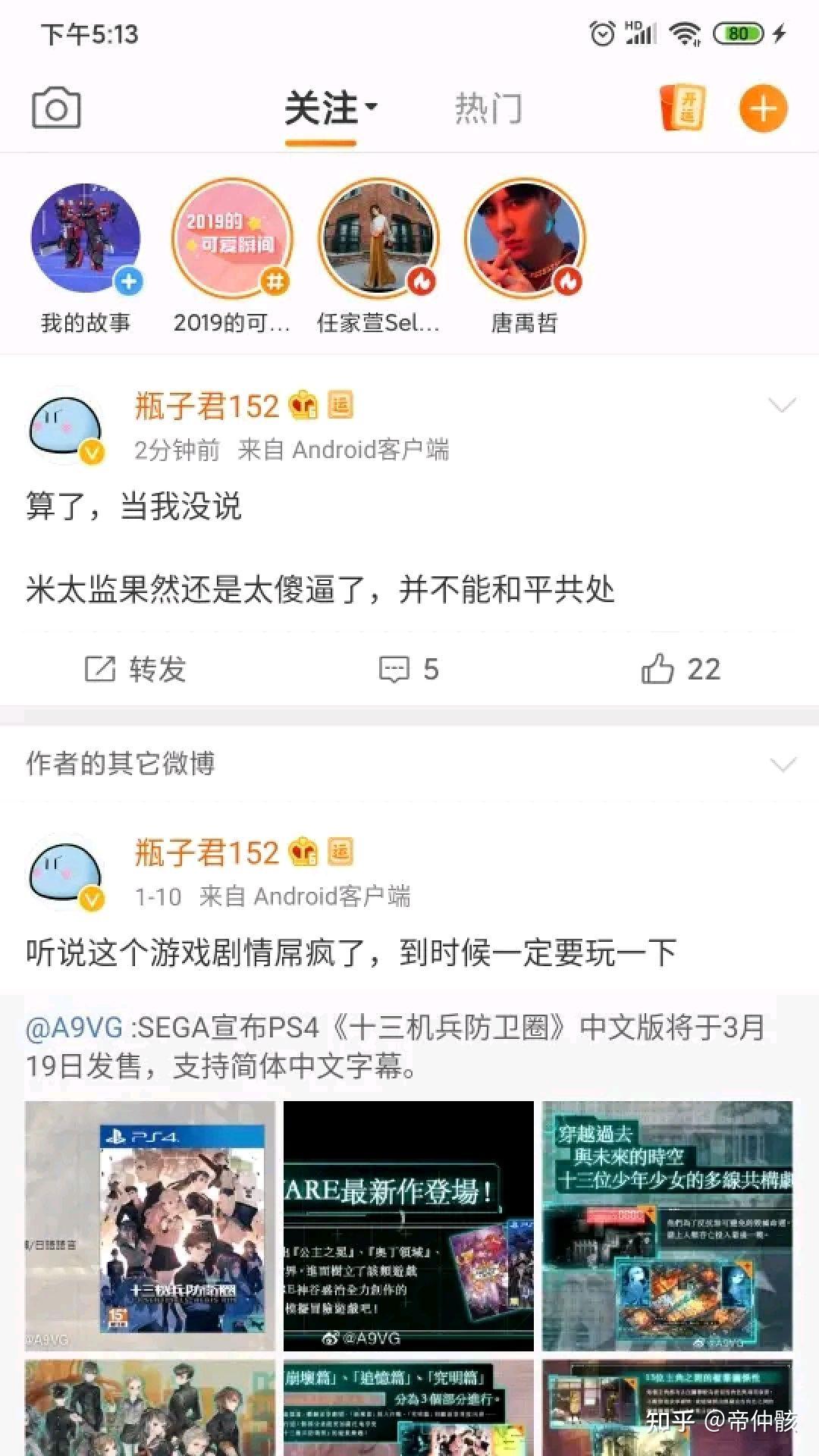
Task: Open the red envelope 开运 icon
Action: 683,108
